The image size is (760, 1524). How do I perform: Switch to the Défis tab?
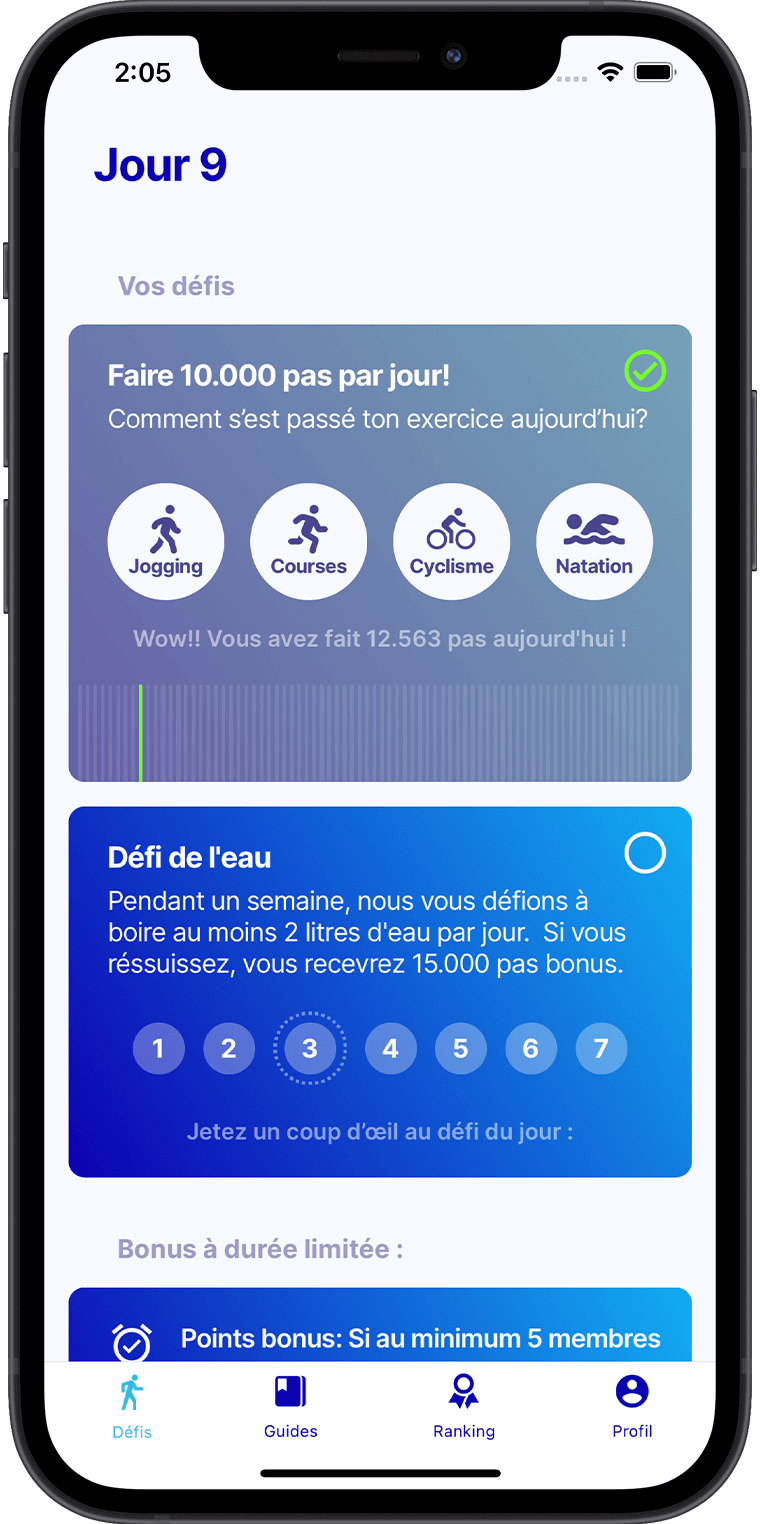coord(132,1405)
